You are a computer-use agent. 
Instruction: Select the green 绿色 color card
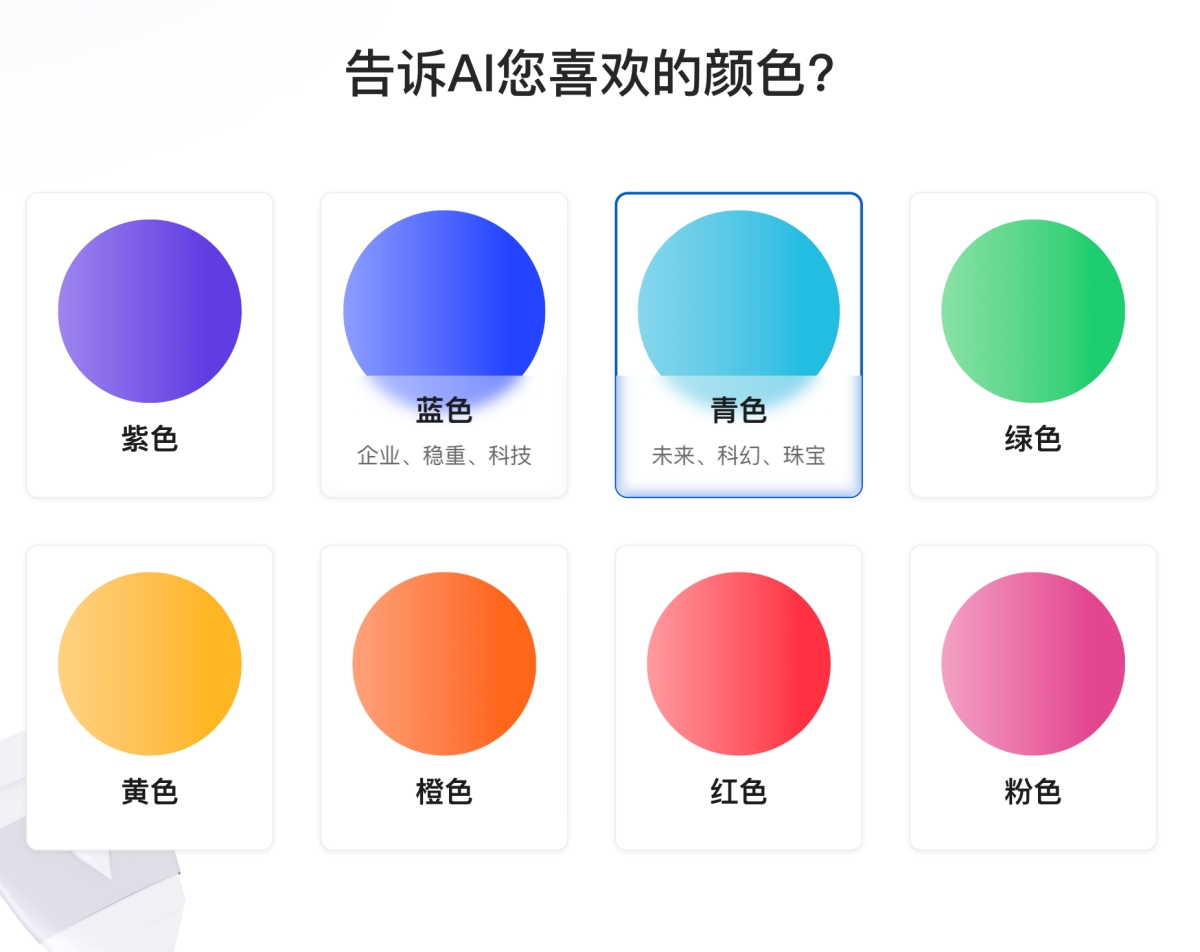click(1033, 345)
